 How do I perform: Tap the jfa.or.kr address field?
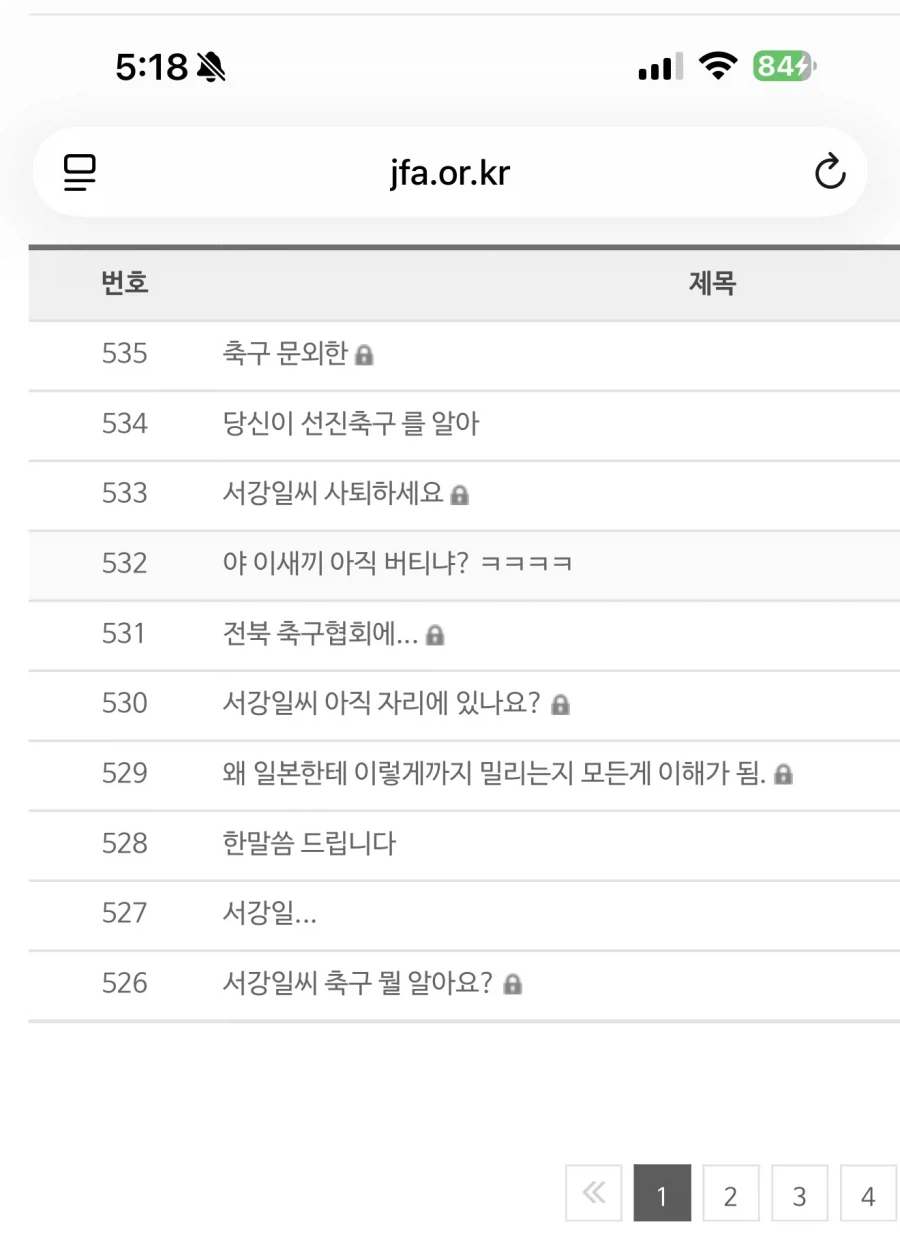pyautogui.click(x=450, y=173)
